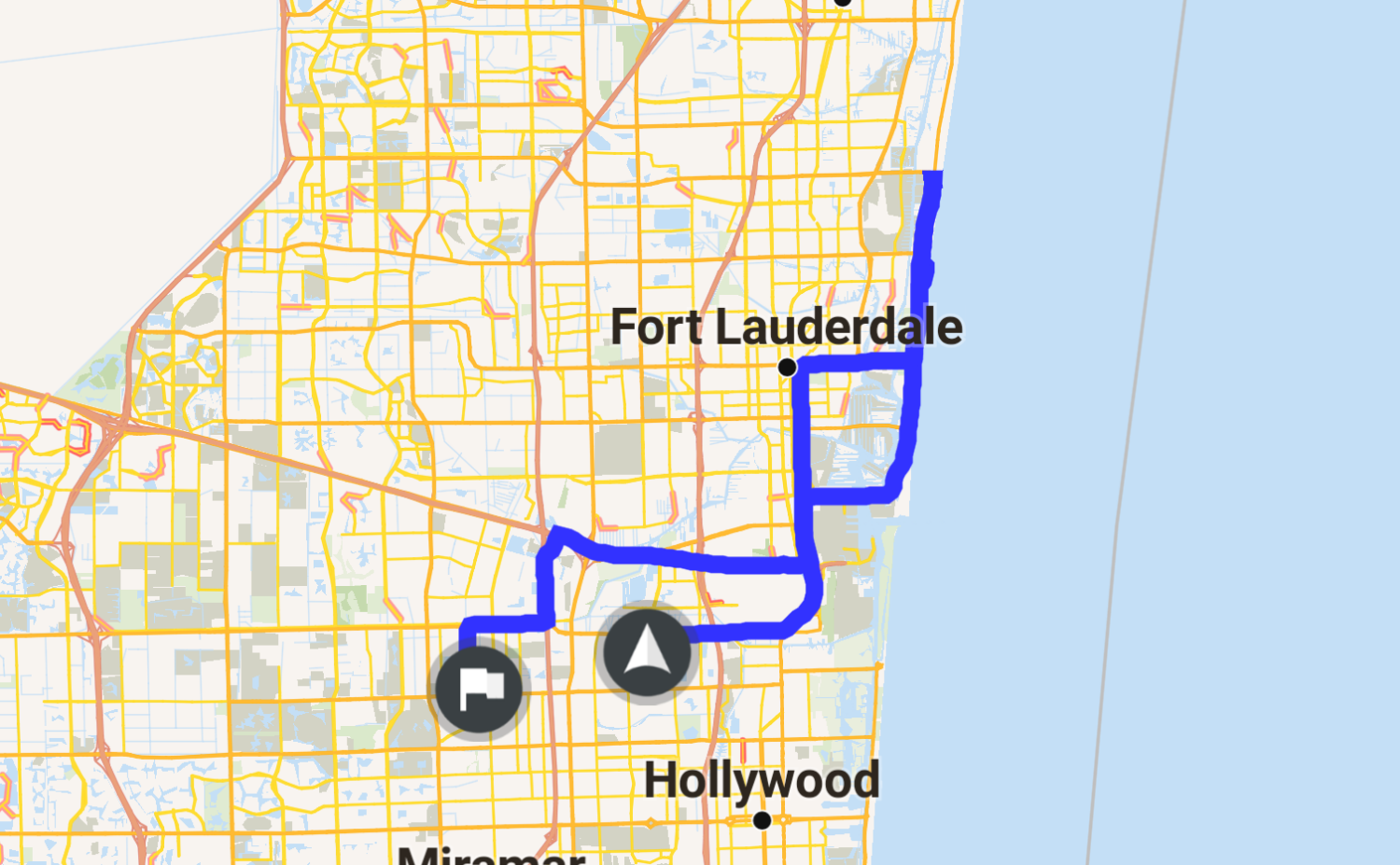Viewport: 1400px width, 865px height.
Task: Tap the destination flag marker
Action: point(480,689)
